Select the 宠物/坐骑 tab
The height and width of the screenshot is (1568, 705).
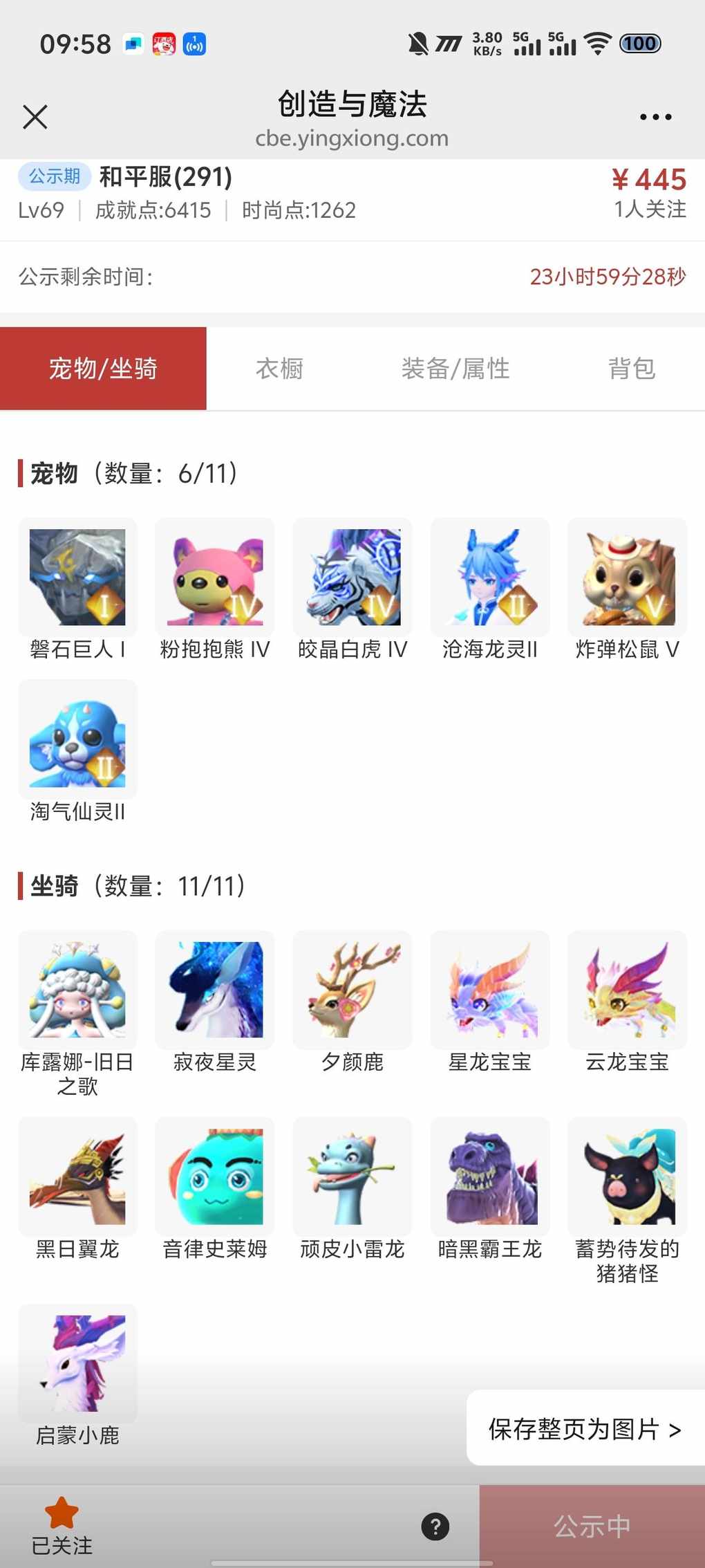pyautogui.click(x=103, y=369)
